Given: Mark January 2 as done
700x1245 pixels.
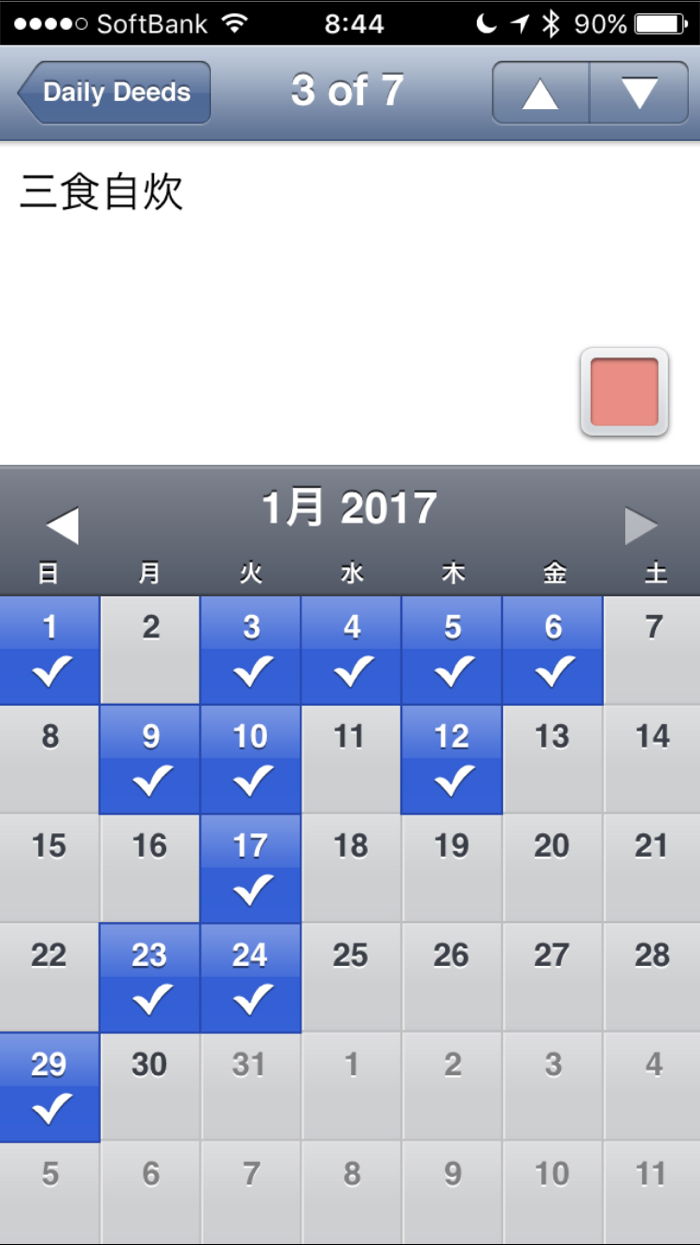Looking at the screenshot, I should pyautogui.click(x=150, y=650).
